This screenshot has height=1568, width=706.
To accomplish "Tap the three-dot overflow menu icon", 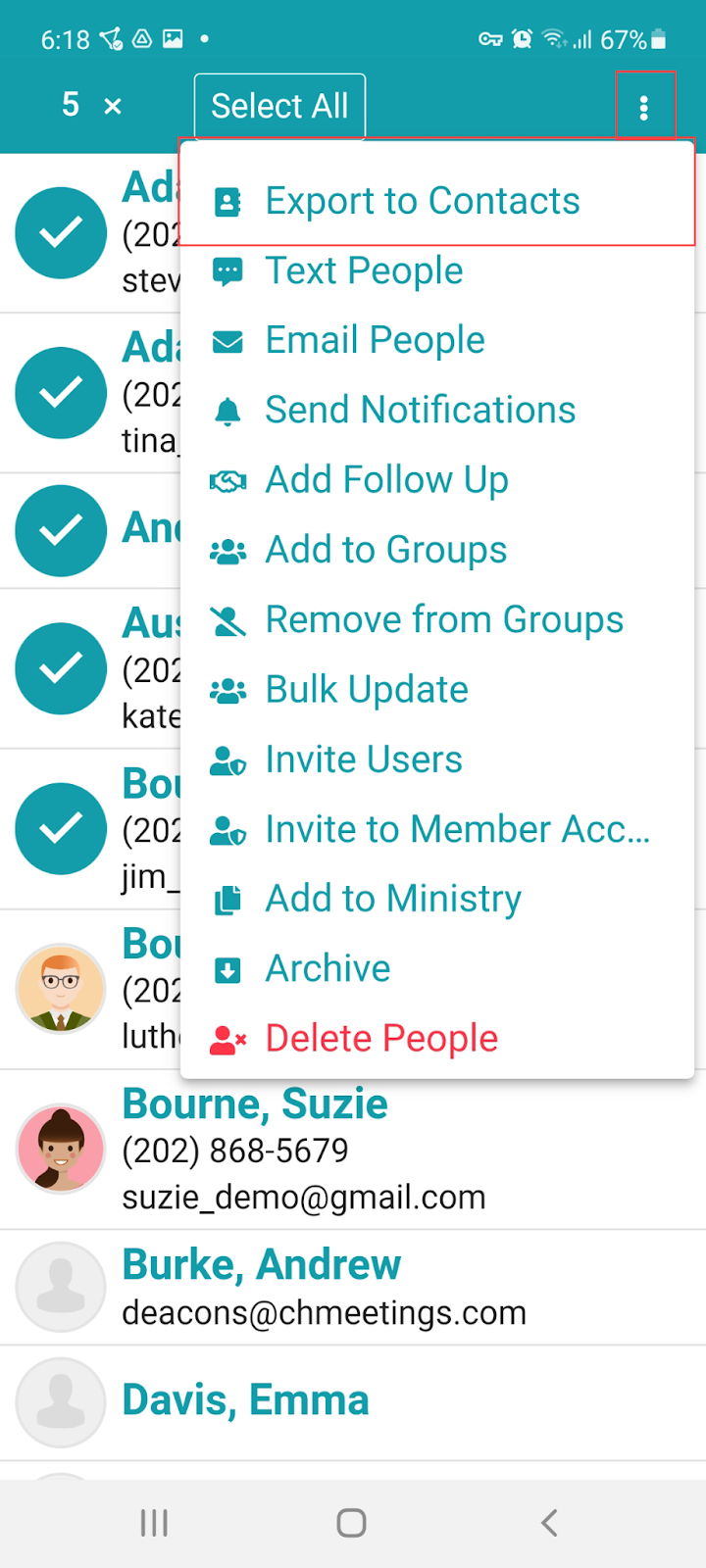I will click(644, 107).
